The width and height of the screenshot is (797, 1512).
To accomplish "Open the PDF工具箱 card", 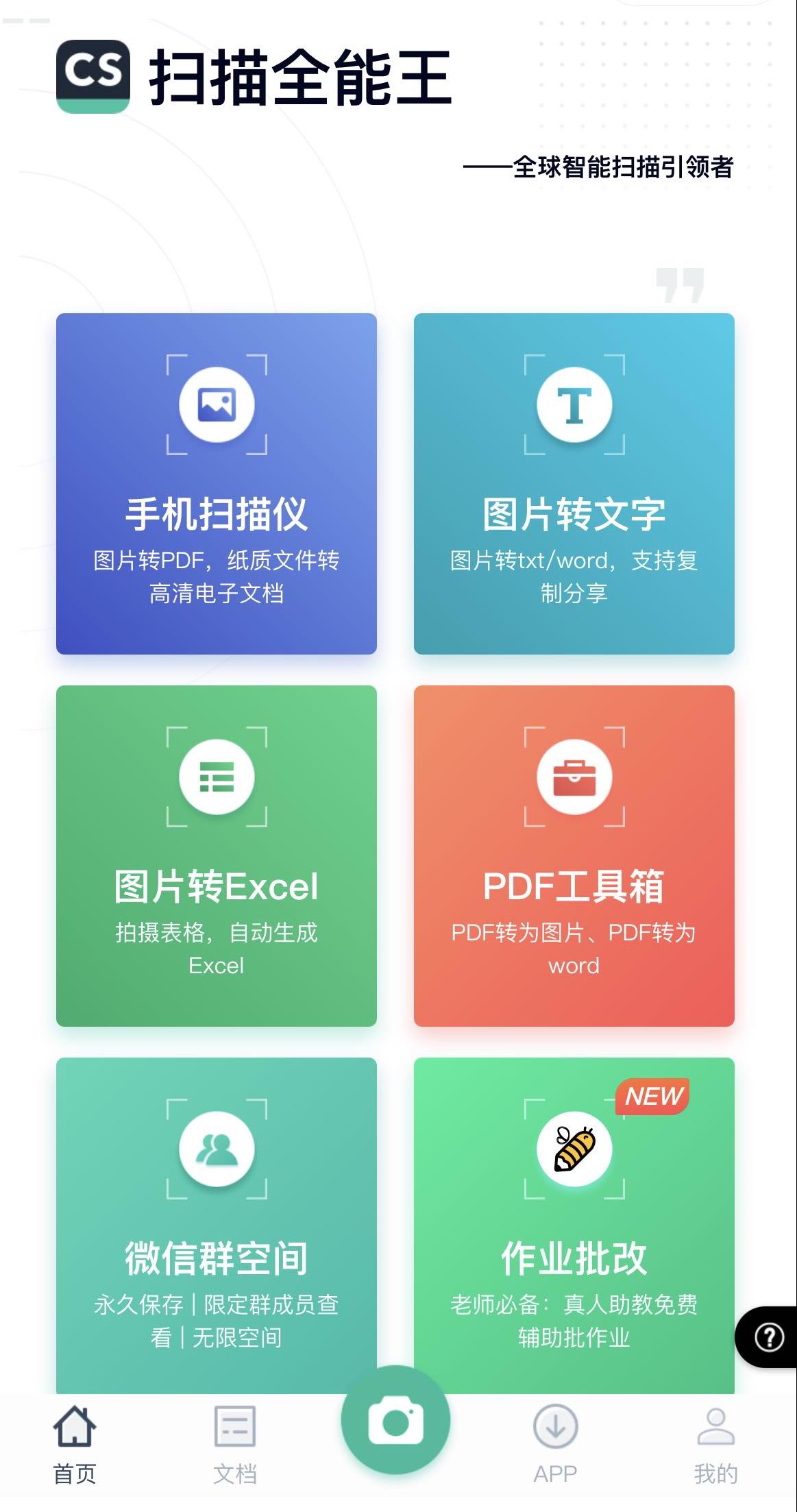I will (574, 855).
